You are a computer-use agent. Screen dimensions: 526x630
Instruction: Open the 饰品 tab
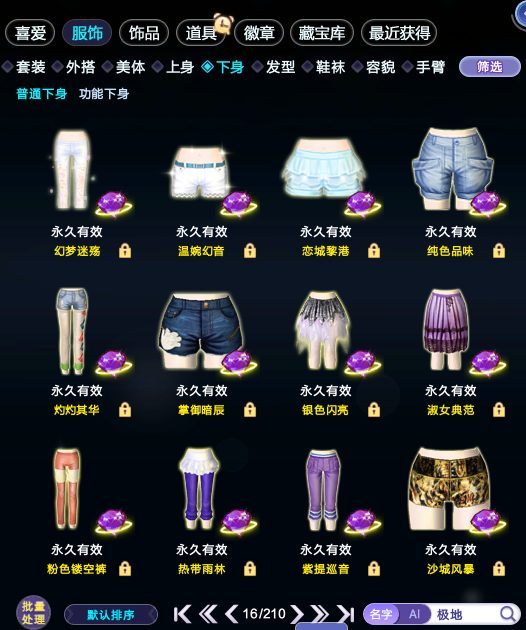pyautogui.click(x=144, y=33)
